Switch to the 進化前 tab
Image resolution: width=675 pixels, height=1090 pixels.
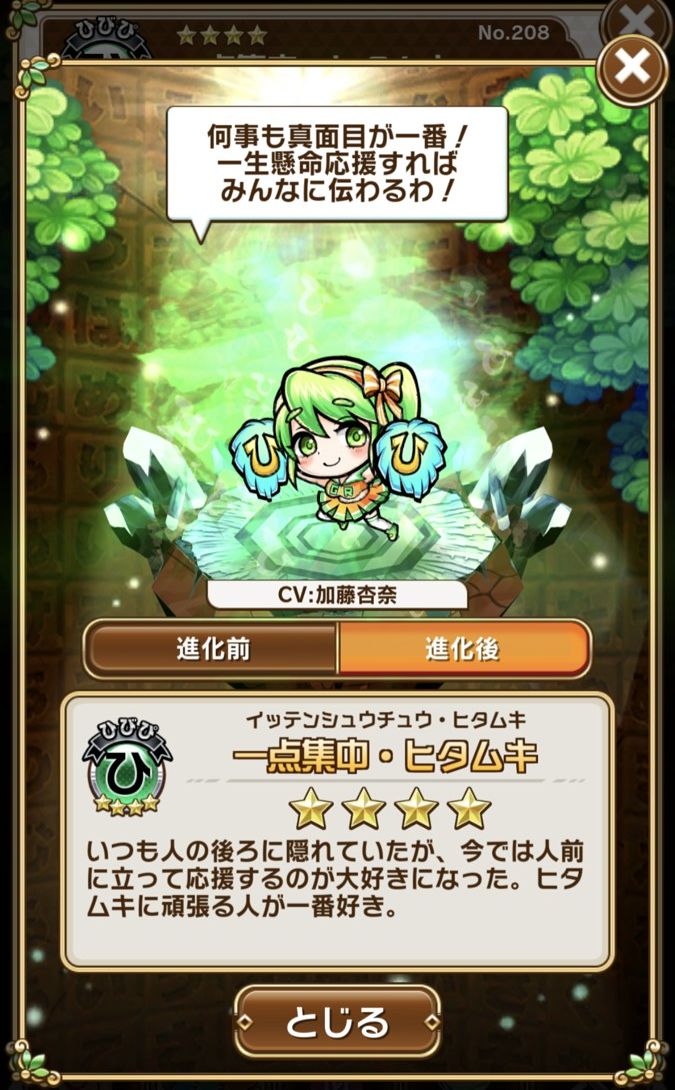210,649
